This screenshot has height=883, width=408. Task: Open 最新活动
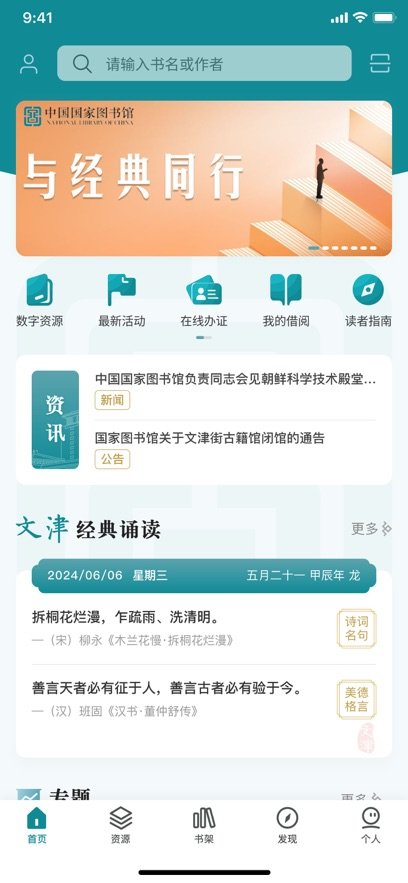point(122,301)
